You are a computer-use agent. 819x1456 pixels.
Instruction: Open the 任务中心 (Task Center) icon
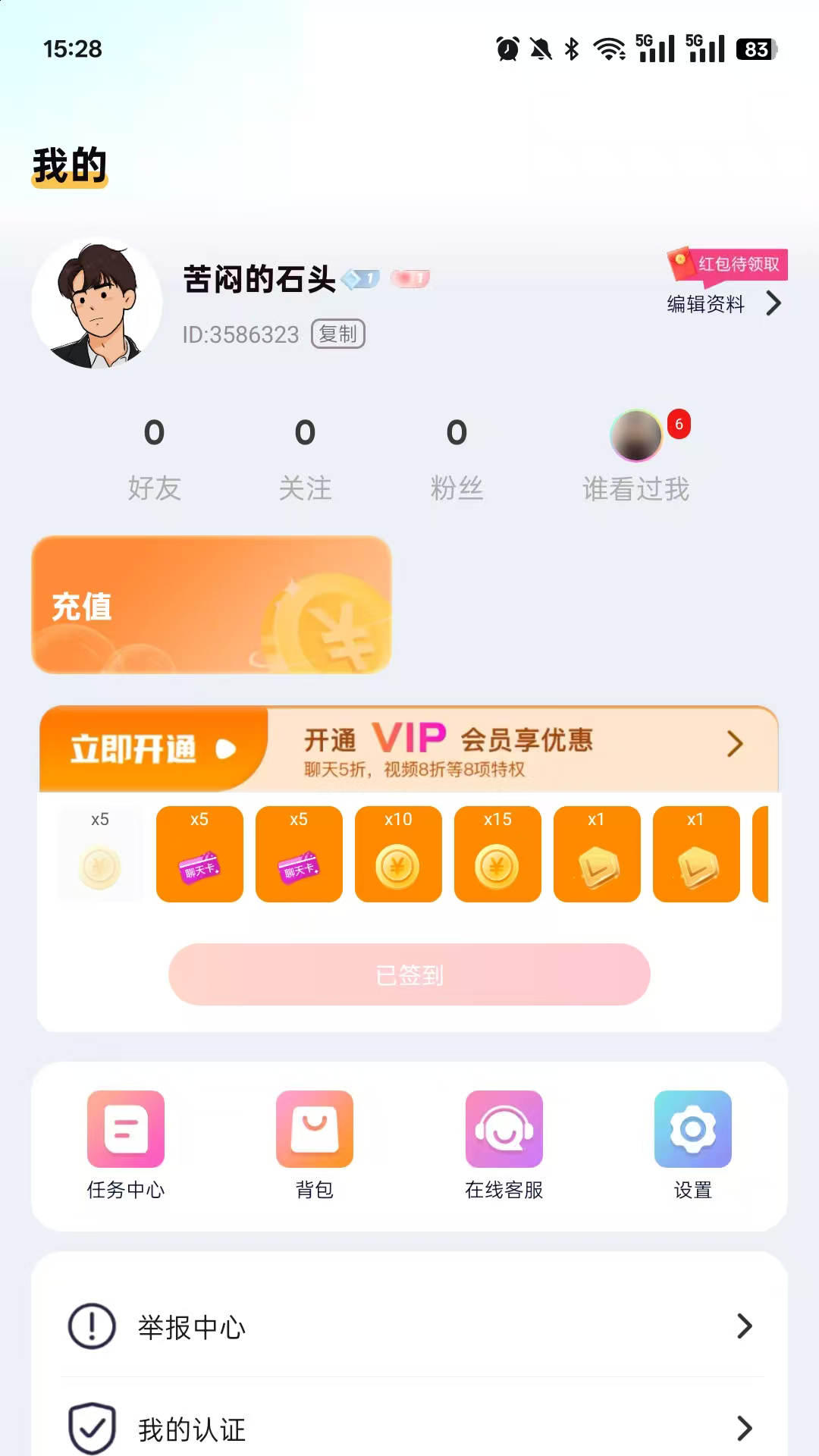(125, 1130)
